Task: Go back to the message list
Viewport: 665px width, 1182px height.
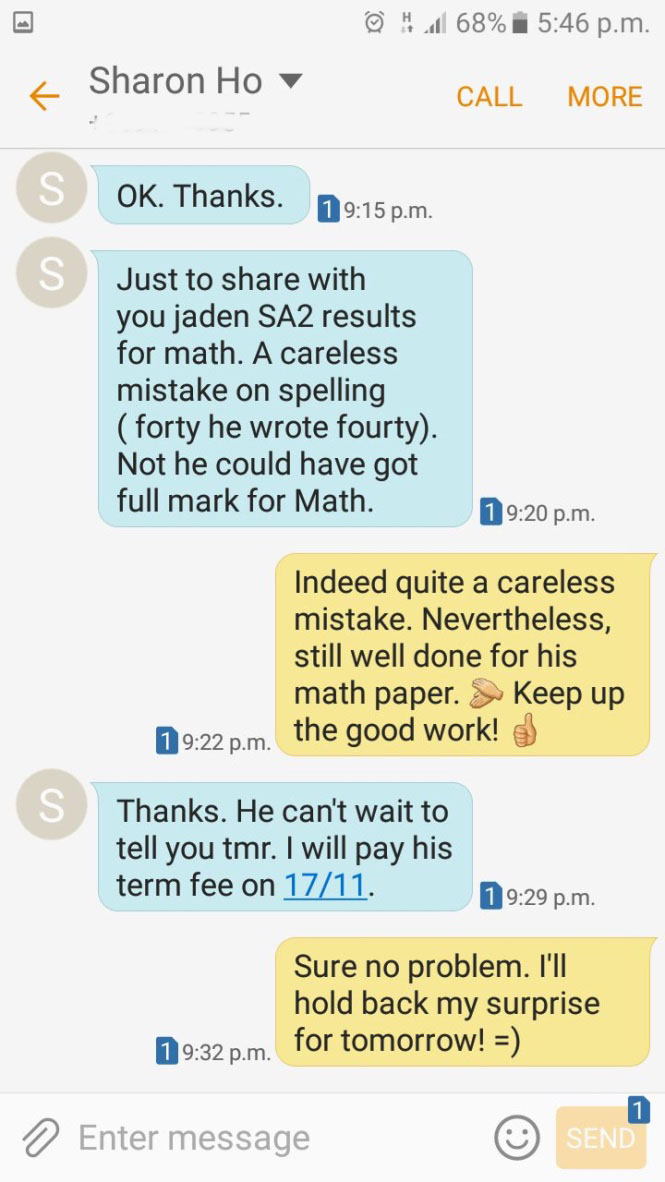Action: pos(44,96)
